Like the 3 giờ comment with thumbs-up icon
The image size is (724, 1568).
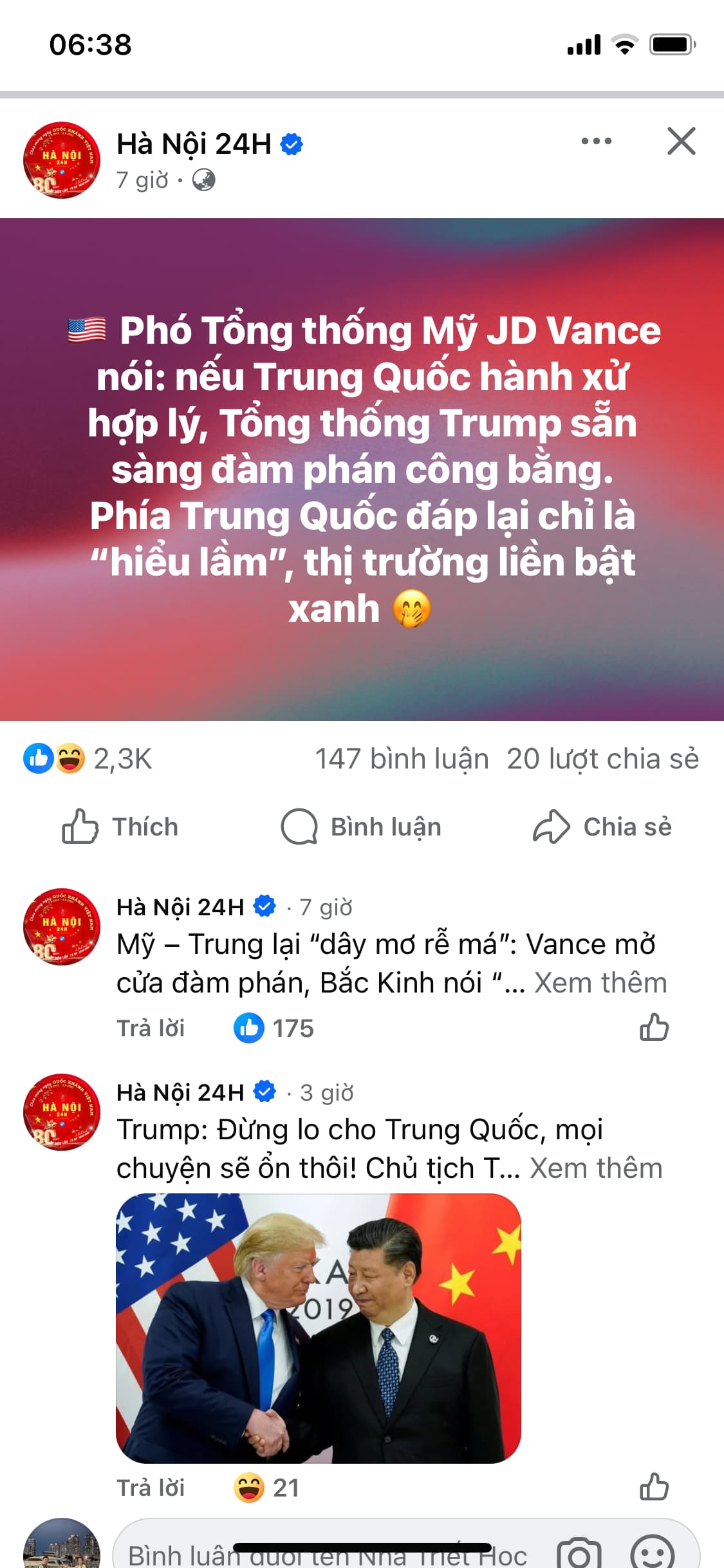click(x=654, y=1487)
